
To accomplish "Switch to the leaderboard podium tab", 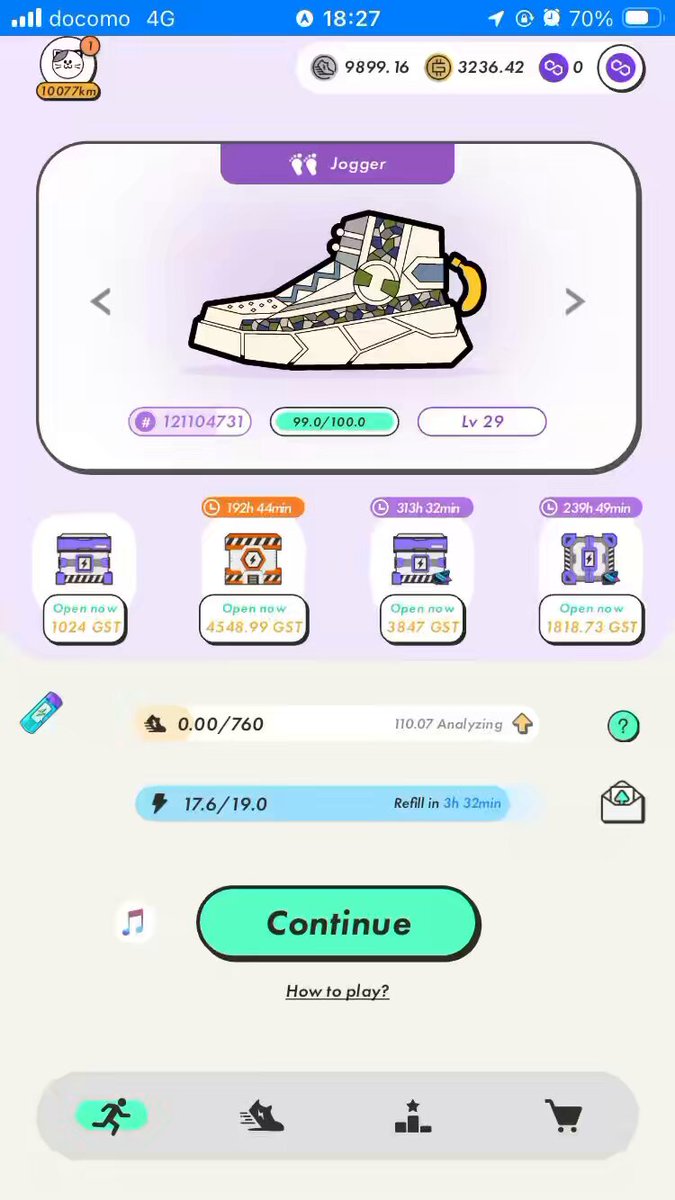I will (x=412, y=1115).
